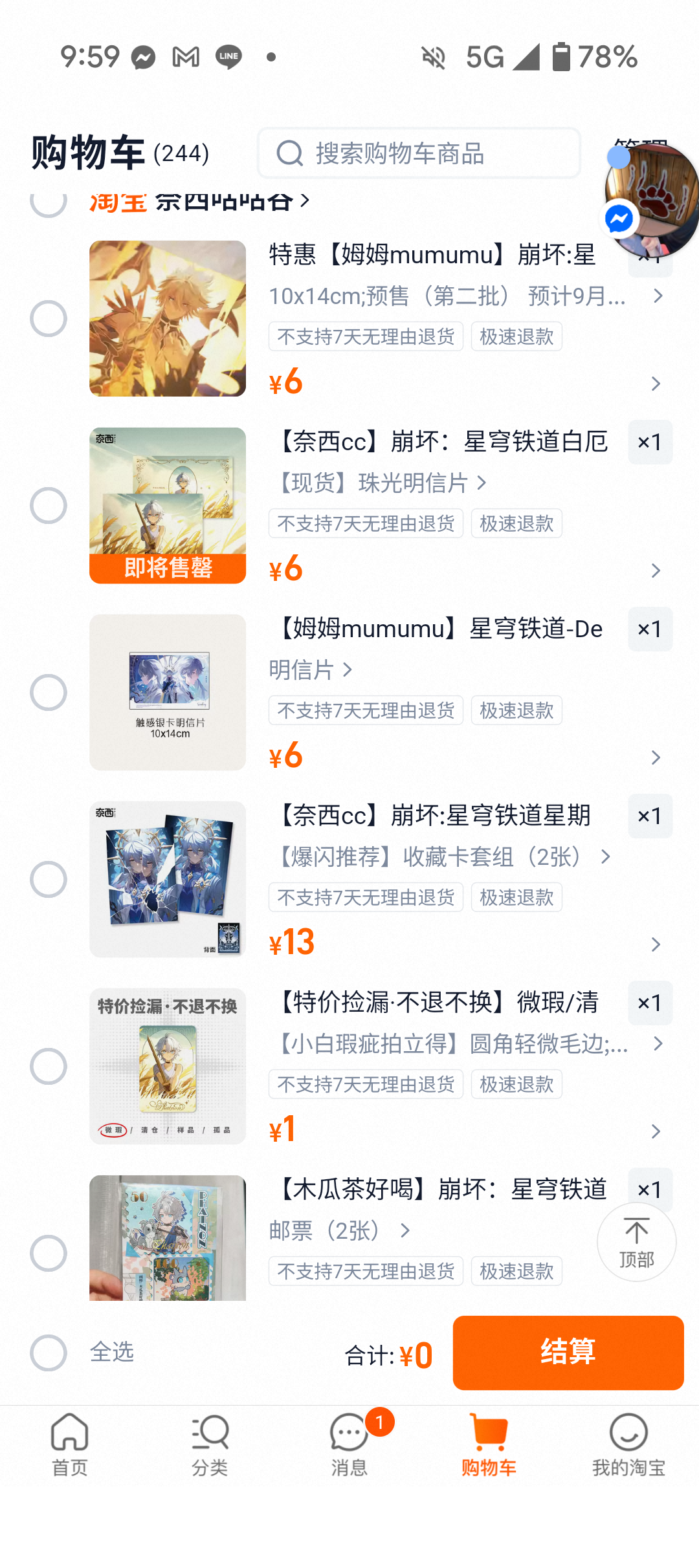
Task: Open the store page via its header chevron
Action: tap(303, 199)
